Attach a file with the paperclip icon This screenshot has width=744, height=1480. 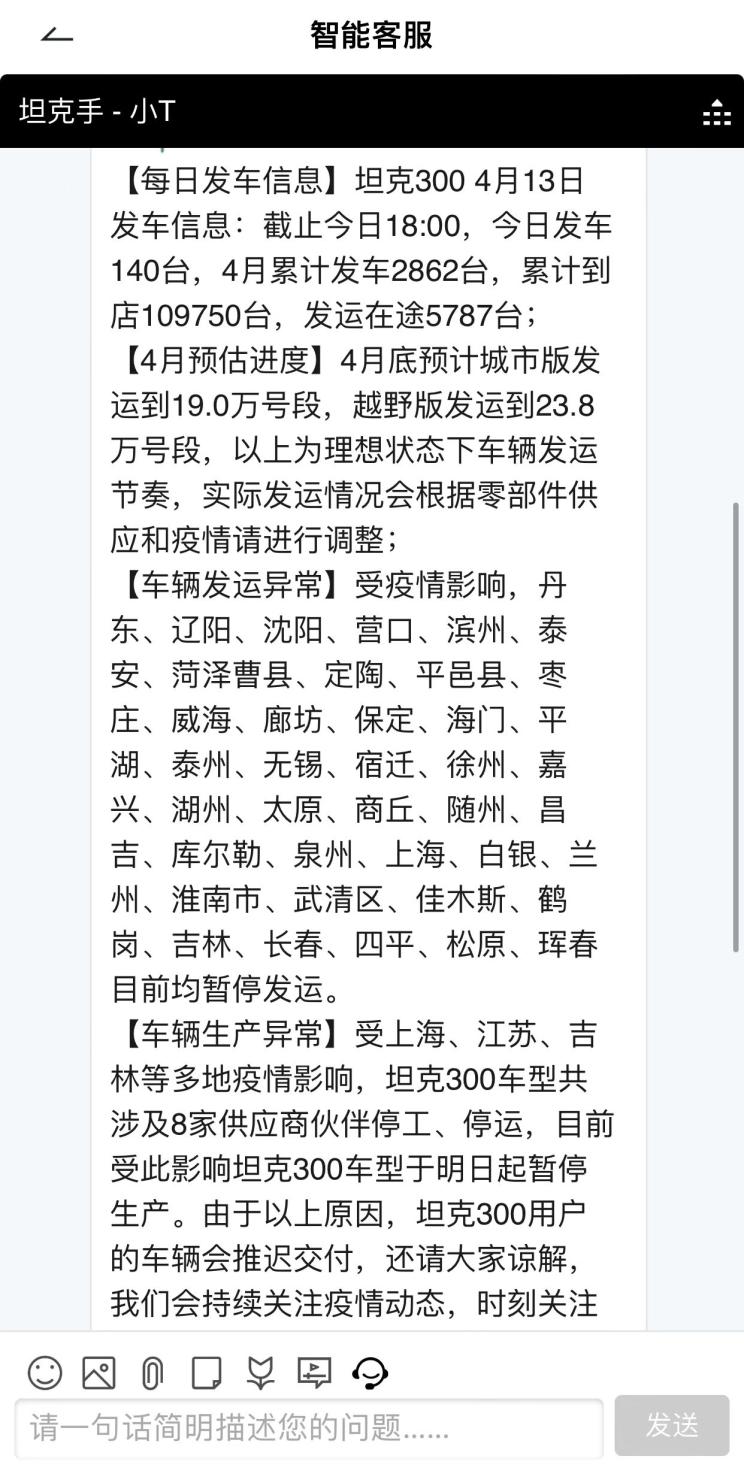coord(152,1372)
